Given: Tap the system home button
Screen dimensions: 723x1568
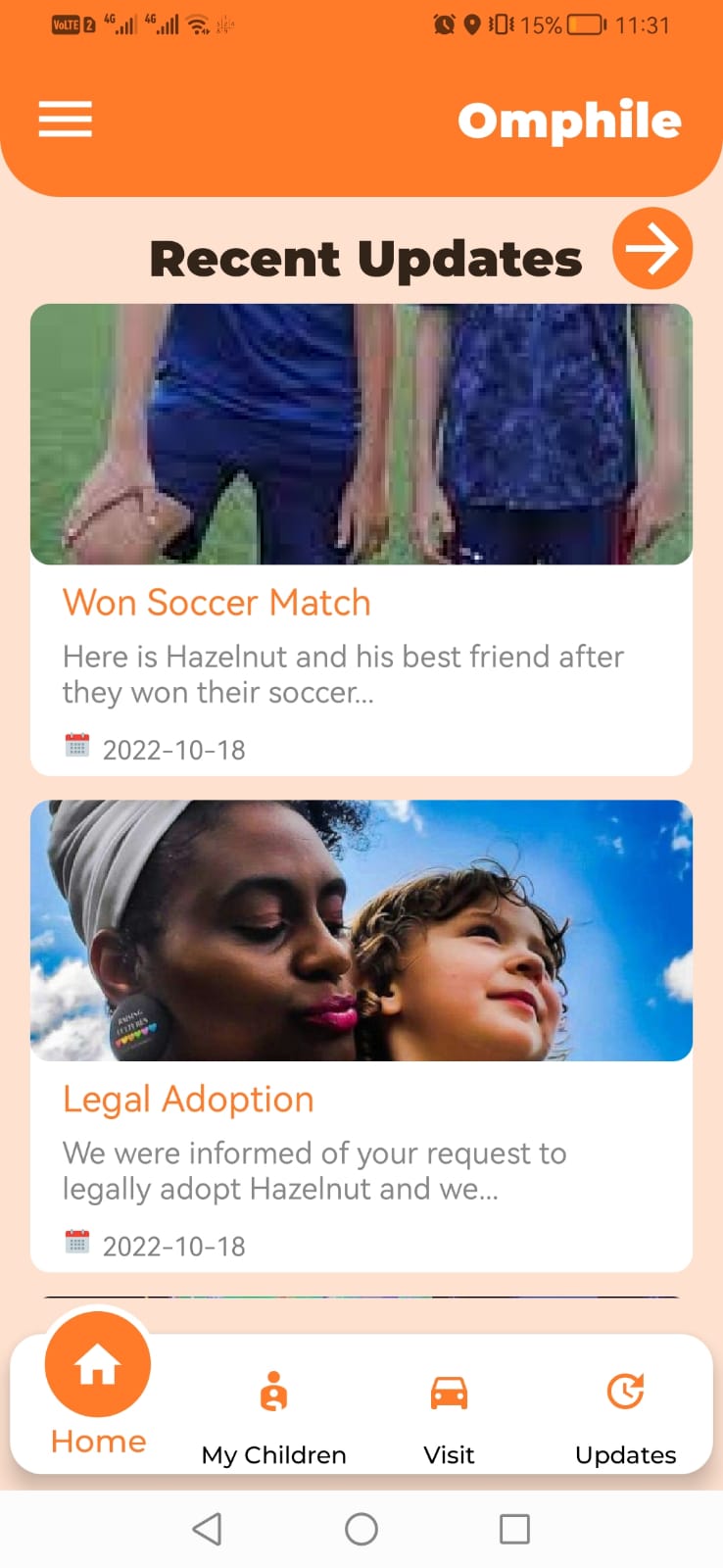Looking at the screenshot, I should coord(361,1529).
